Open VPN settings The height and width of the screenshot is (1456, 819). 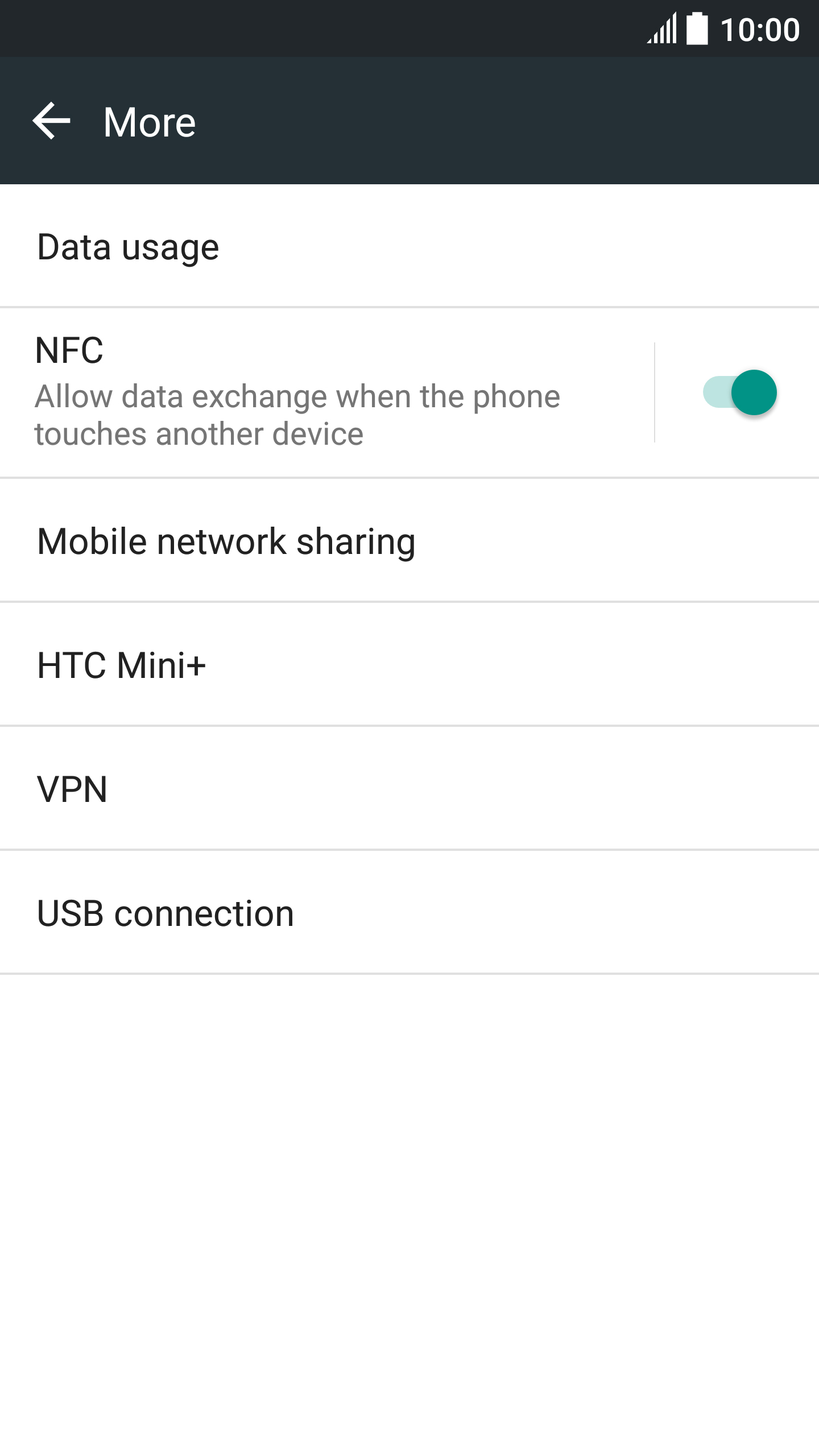[409, 788]
